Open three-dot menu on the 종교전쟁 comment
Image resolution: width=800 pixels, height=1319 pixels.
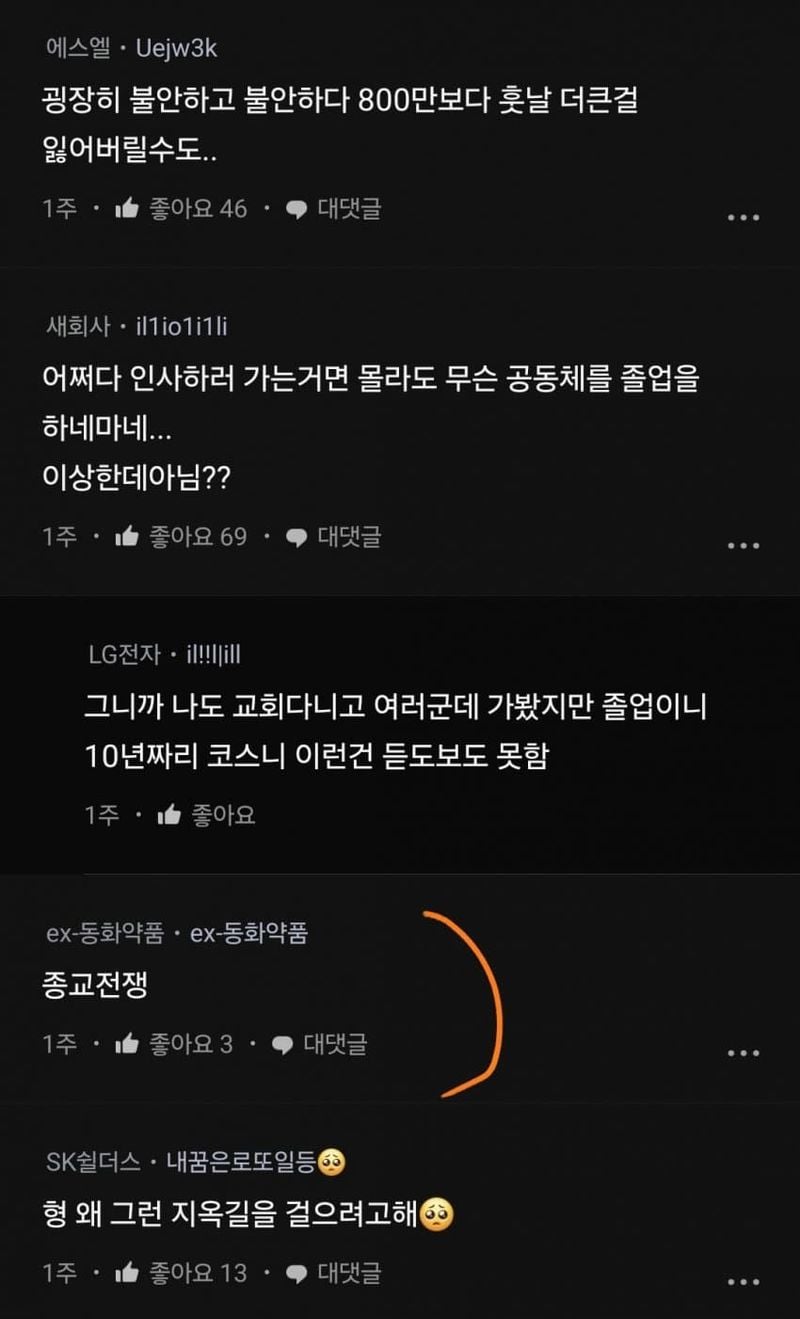pos(743,1053)
